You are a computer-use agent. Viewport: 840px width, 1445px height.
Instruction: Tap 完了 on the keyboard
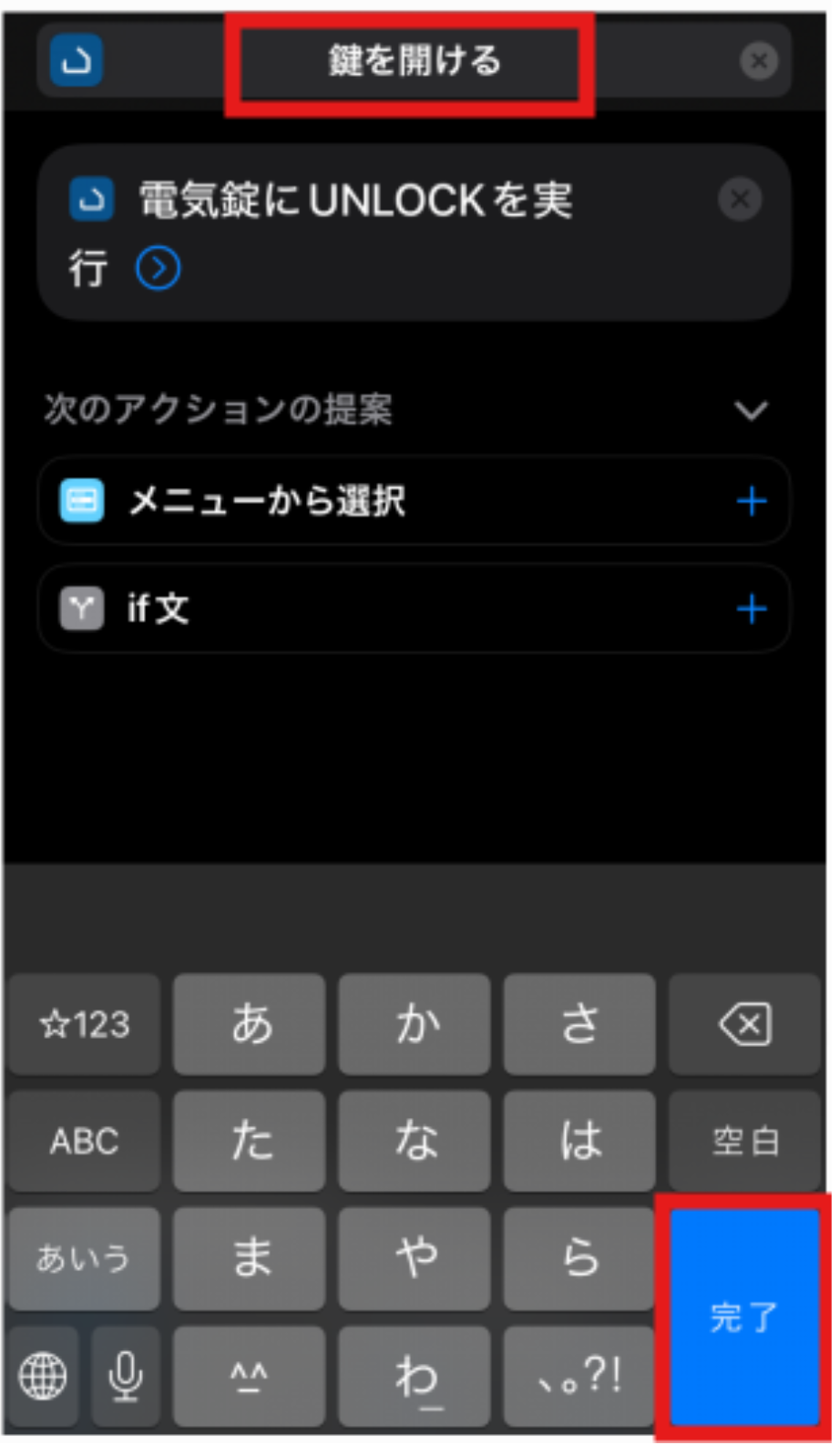coord(743,1317)
